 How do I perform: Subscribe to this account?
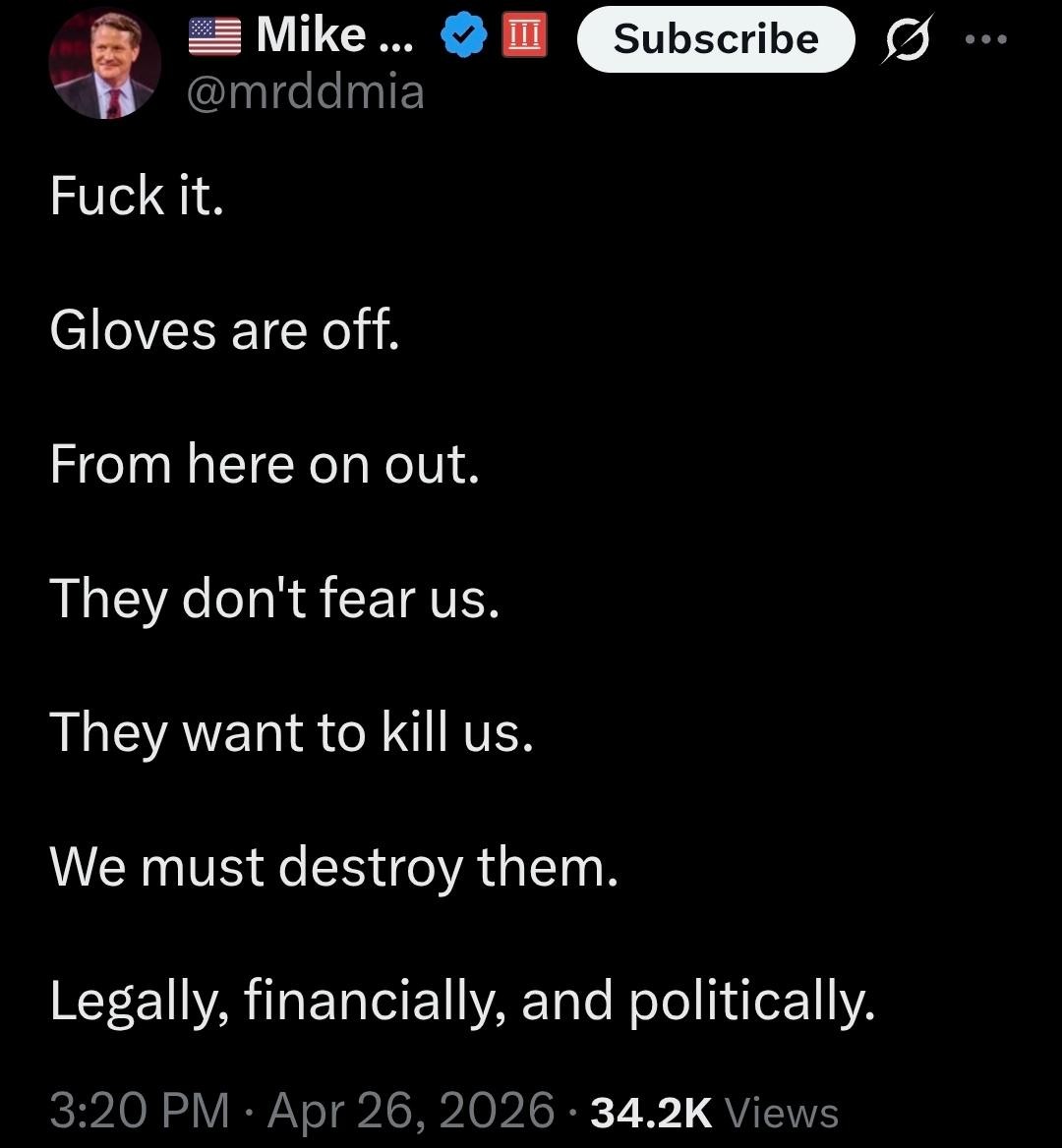click(716, 39)
